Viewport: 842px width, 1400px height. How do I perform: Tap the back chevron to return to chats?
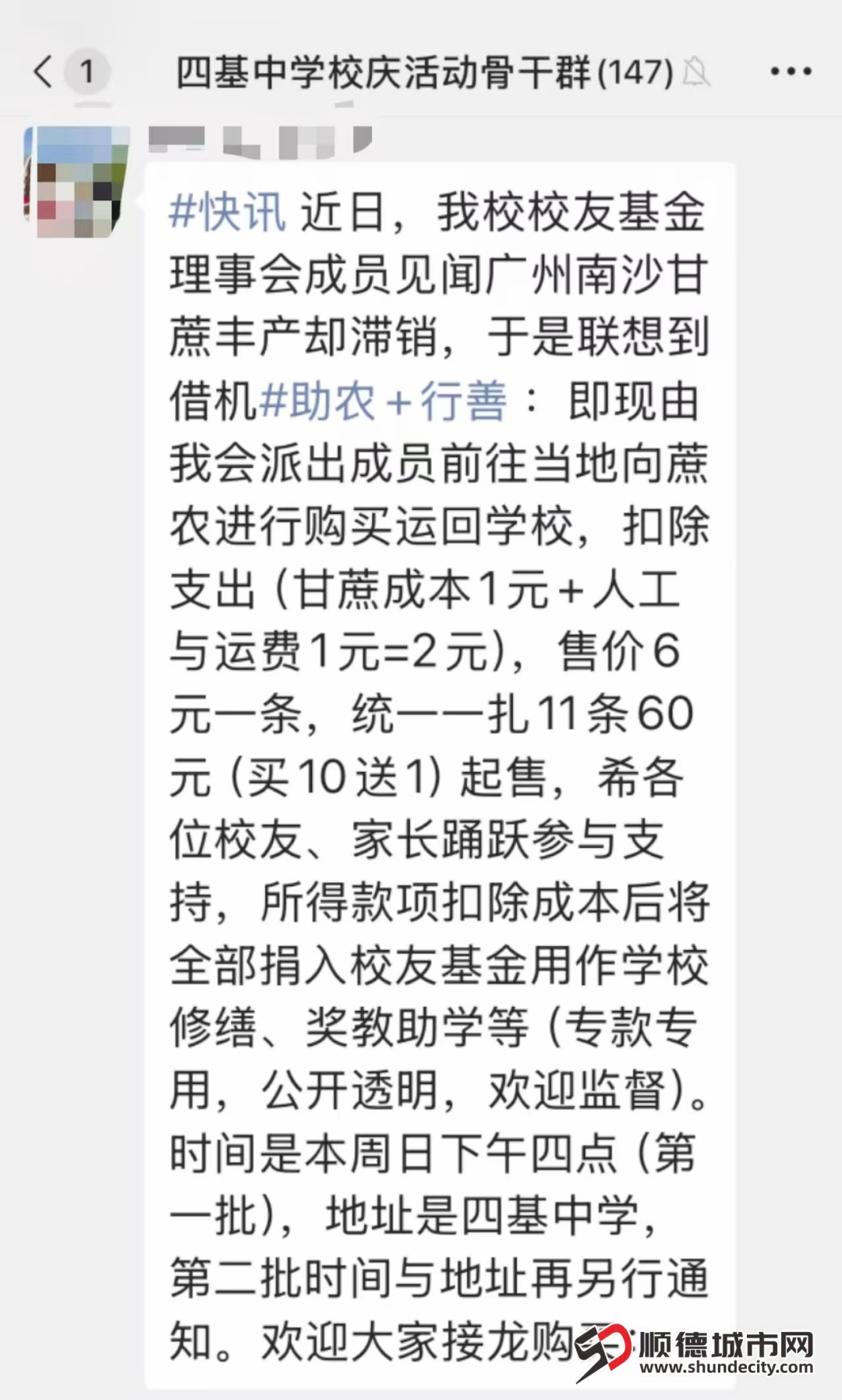[43, 72]
